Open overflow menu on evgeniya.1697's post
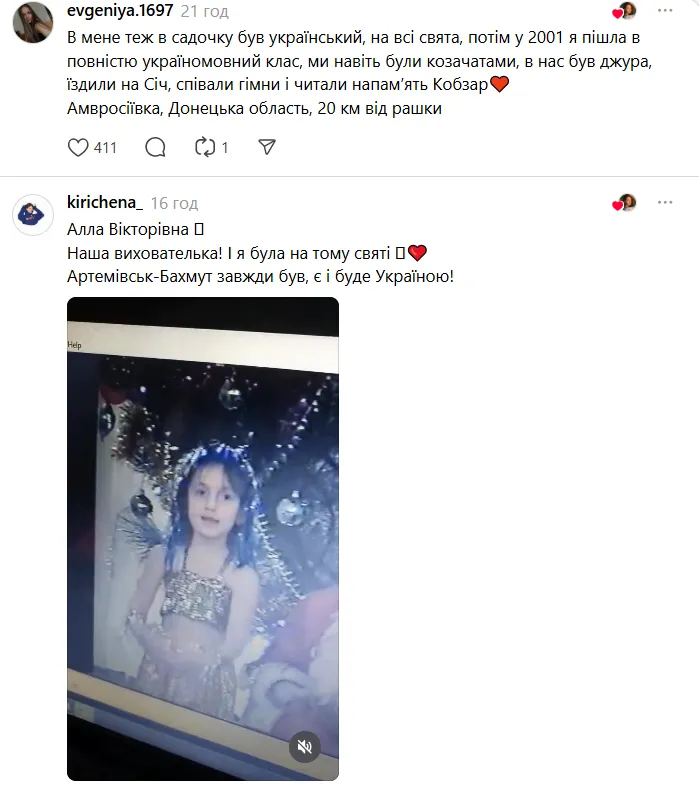Viewport: 699px width, 787px height. [x=664, y=11]
